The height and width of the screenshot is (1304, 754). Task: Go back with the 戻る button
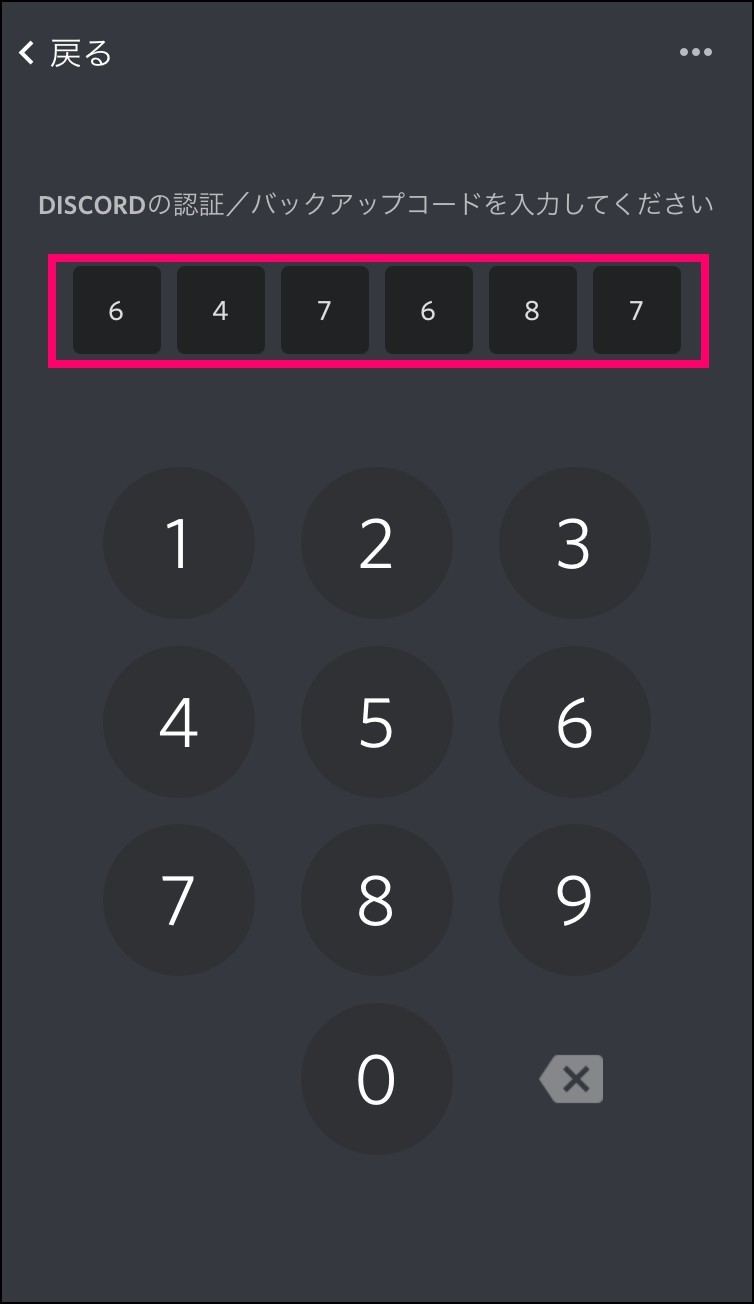pos(66,53)
